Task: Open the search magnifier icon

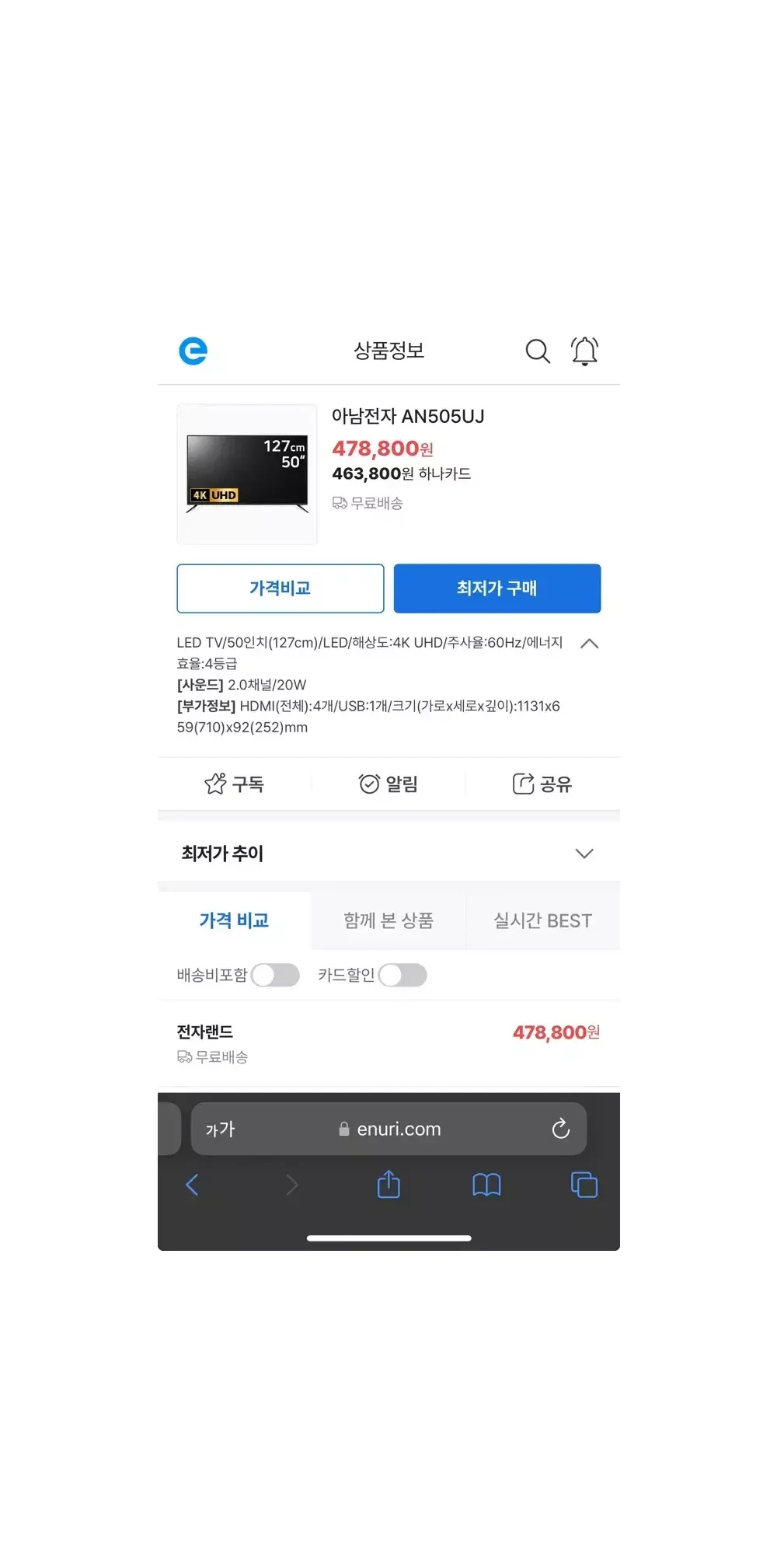Action: [x=537, y=351]
